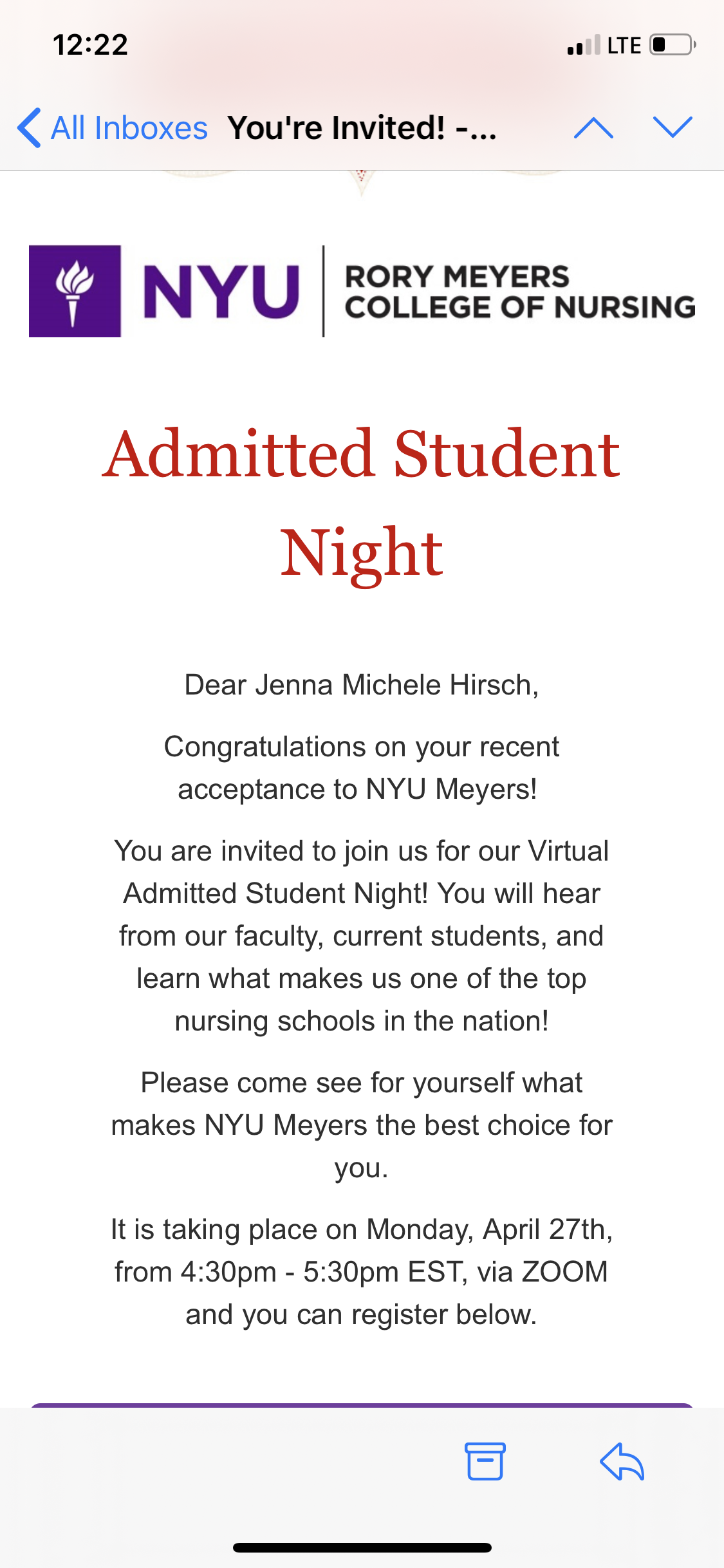Open the reply arrow options

pos(622,1461)
